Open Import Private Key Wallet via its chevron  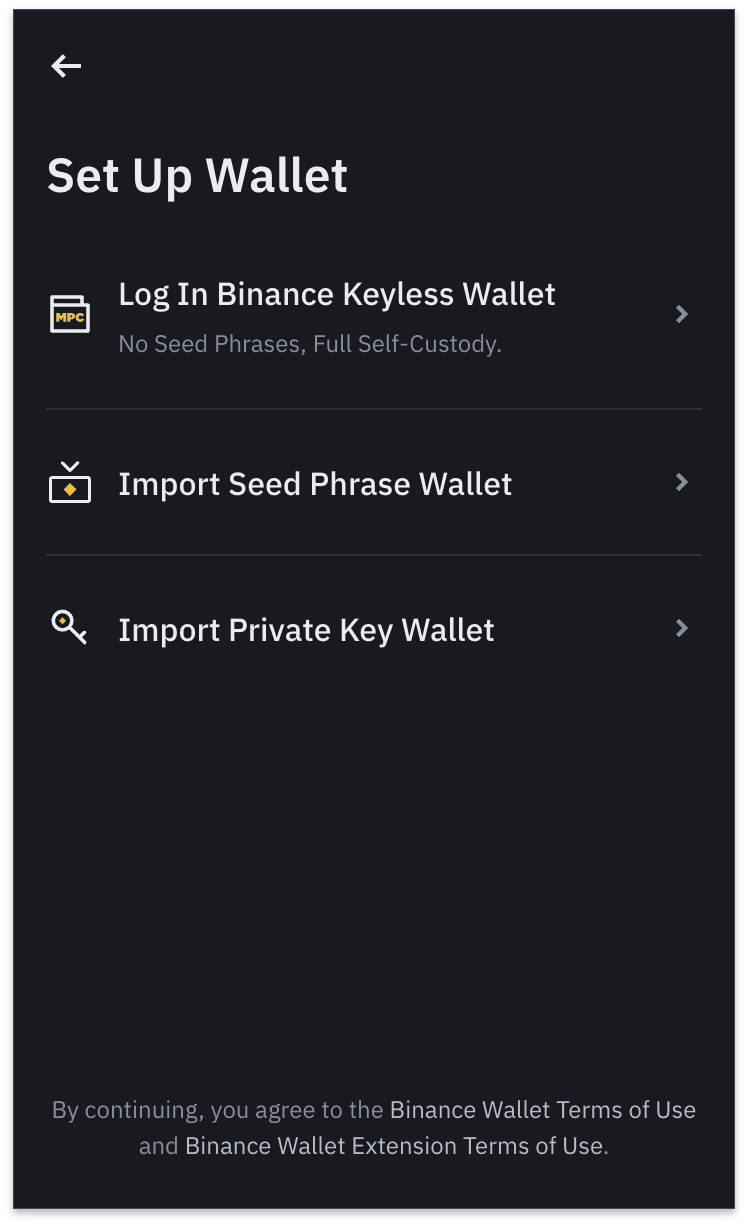[682, 628]
